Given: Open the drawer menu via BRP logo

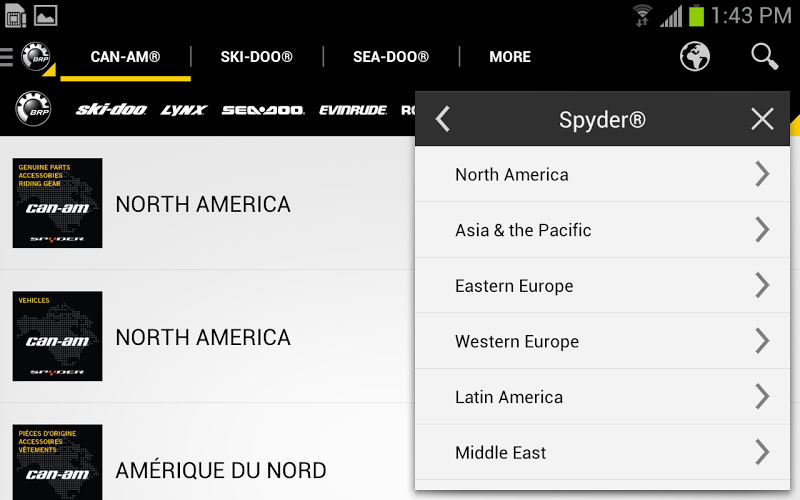Looking at the screenshot, I should [x=30, y=57].
